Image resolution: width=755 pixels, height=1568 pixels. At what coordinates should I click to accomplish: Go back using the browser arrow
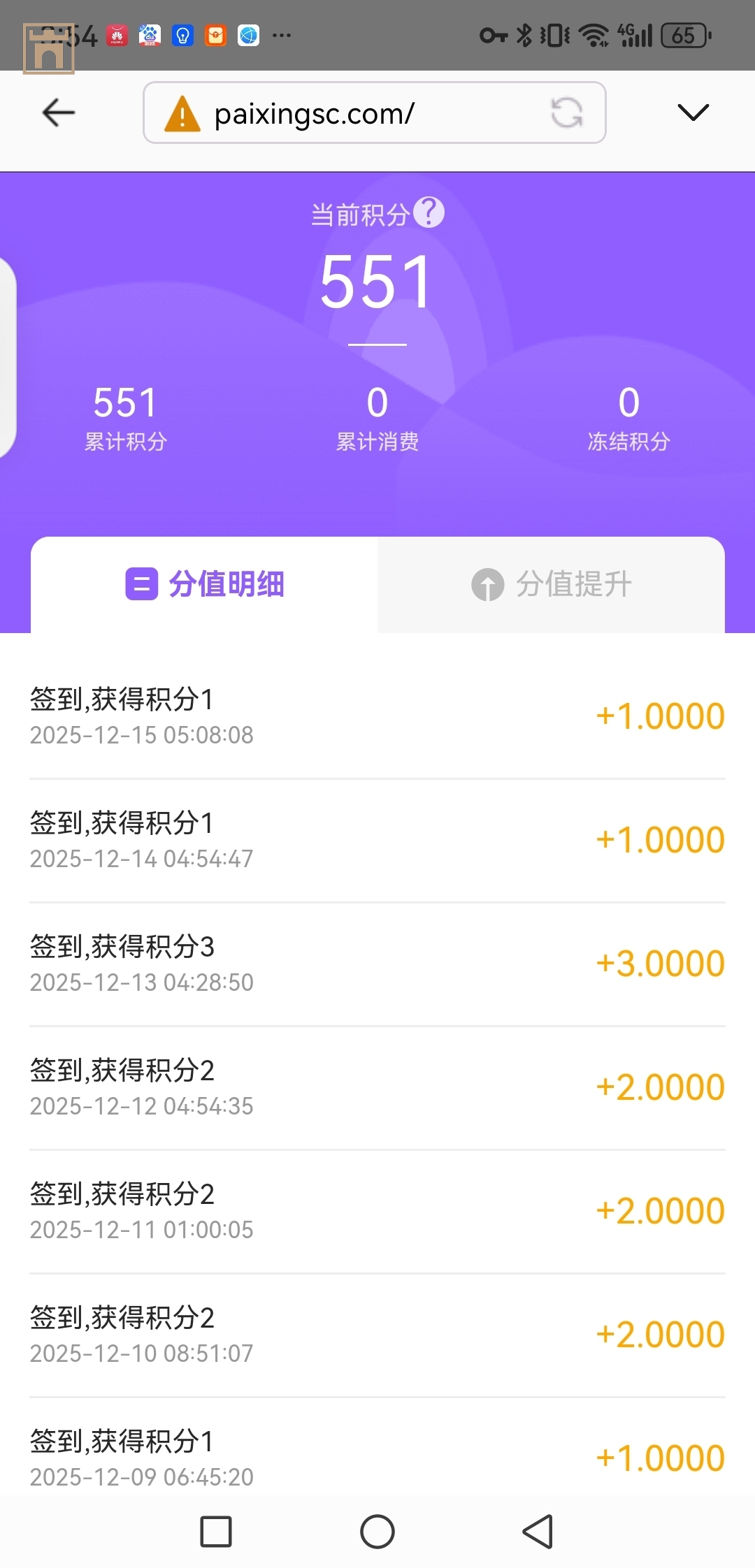[59, 112]
